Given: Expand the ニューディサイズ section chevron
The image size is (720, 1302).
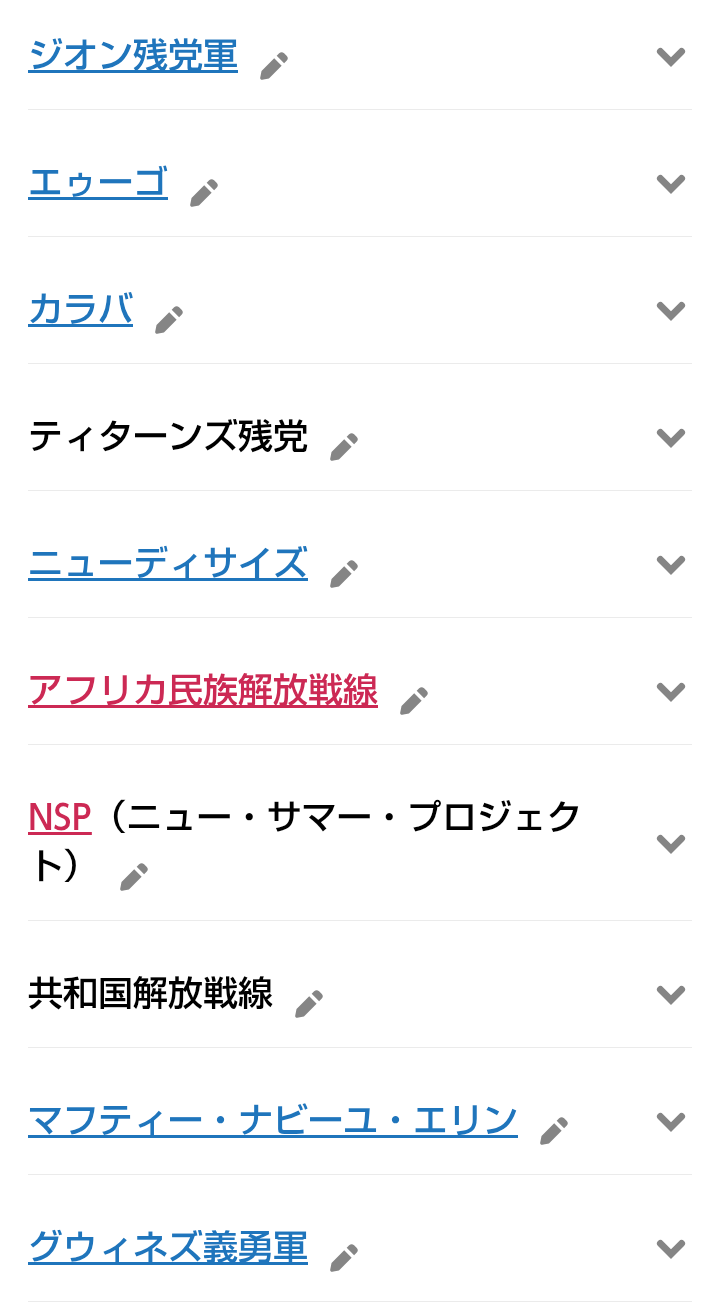Looking at the screenshot, I should coord(670,564).
